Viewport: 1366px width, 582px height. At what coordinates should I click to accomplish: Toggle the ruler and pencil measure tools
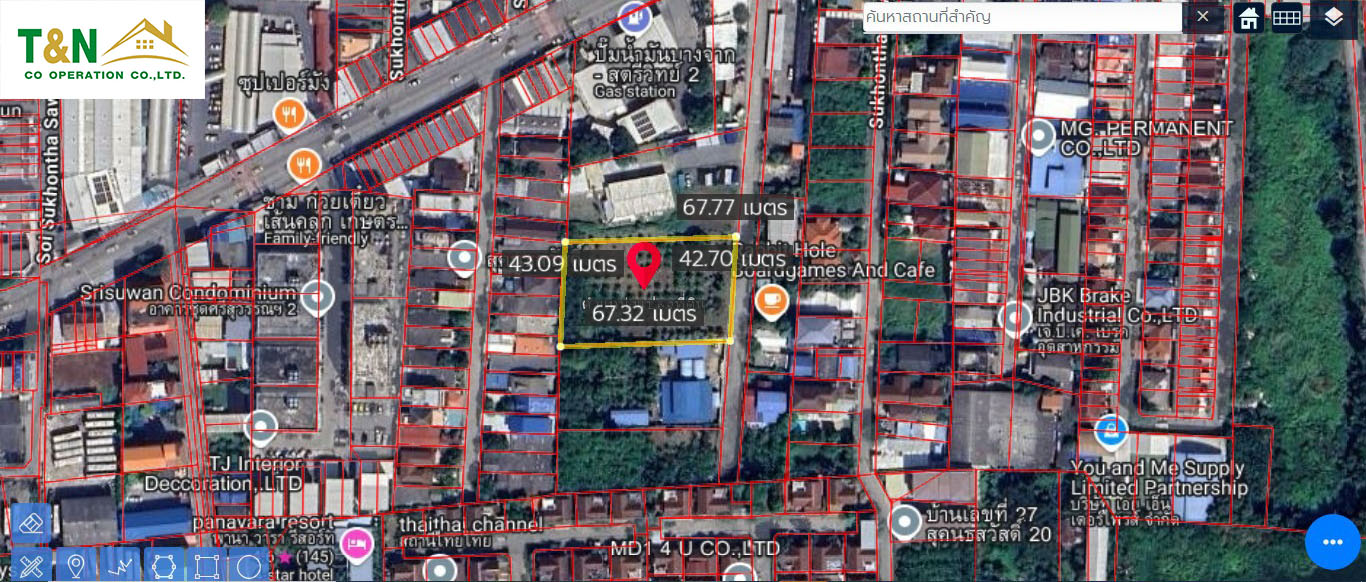click(30, 566)
